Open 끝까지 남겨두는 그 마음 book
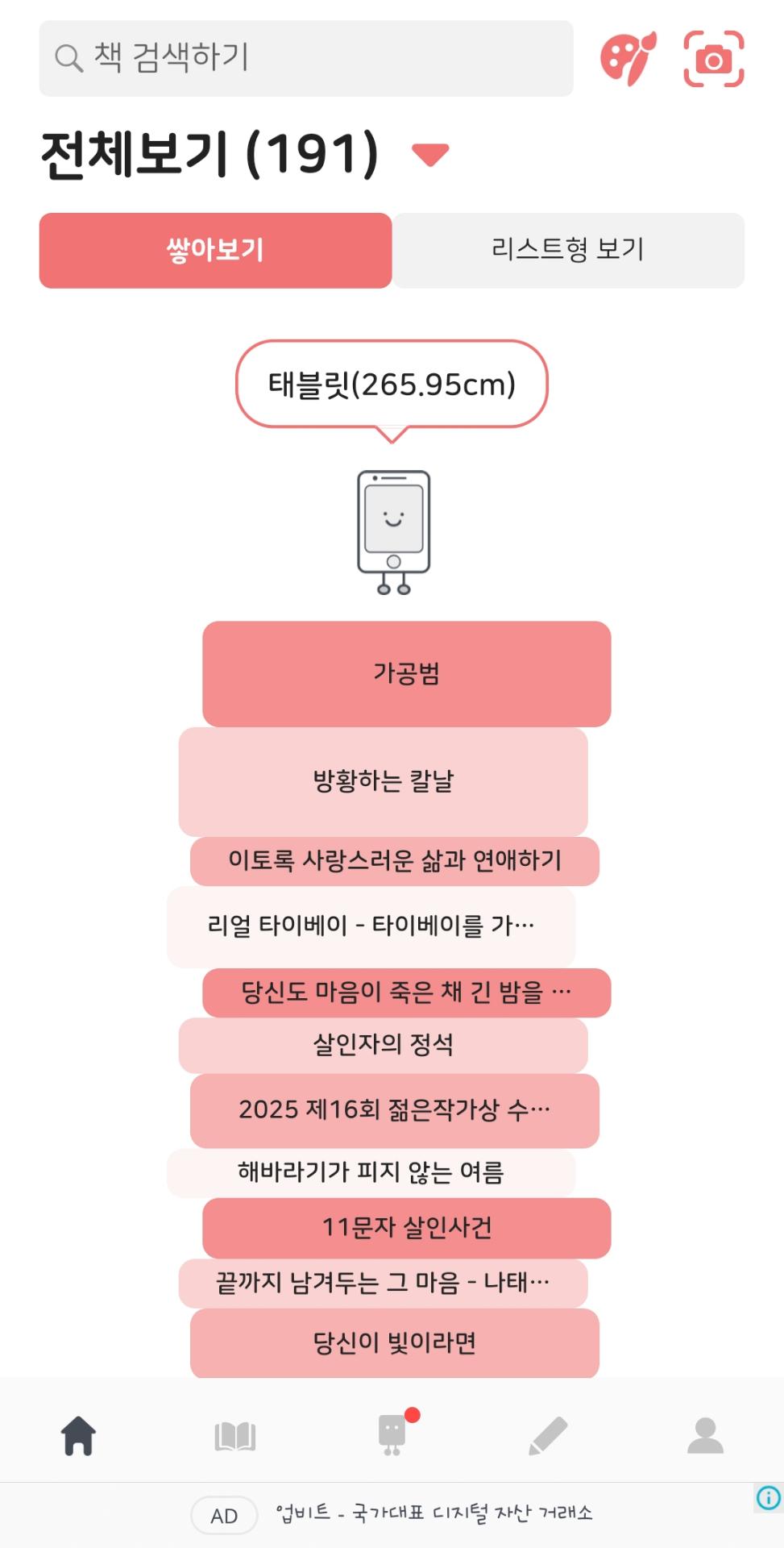 pyautogui.click(x=383, y=1282)
